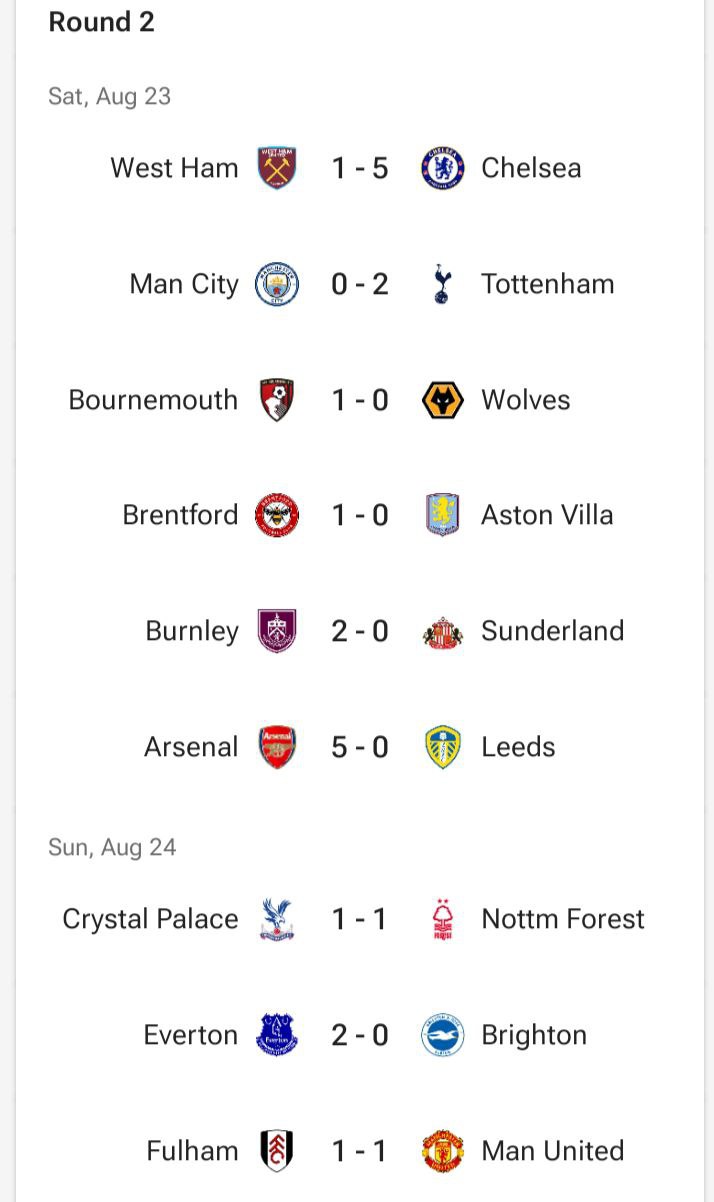Open the Crystal Palace vs Nottm Forest match
The width and height of the screenshot is (714, 1202).
coord(360,919)
